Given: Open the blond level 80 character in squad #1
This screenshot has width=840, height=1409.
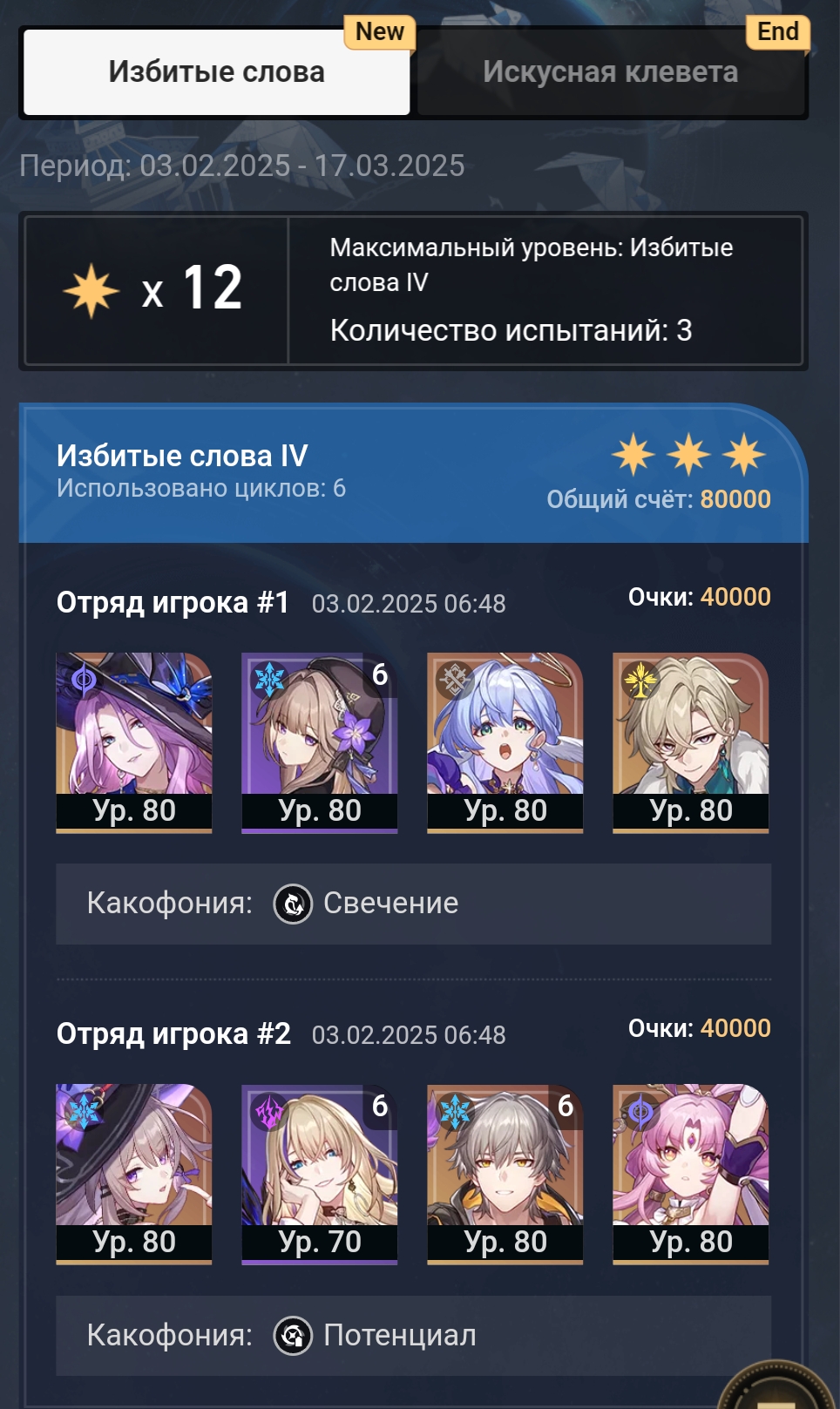Looking at the screenshot, I should 691,742.
